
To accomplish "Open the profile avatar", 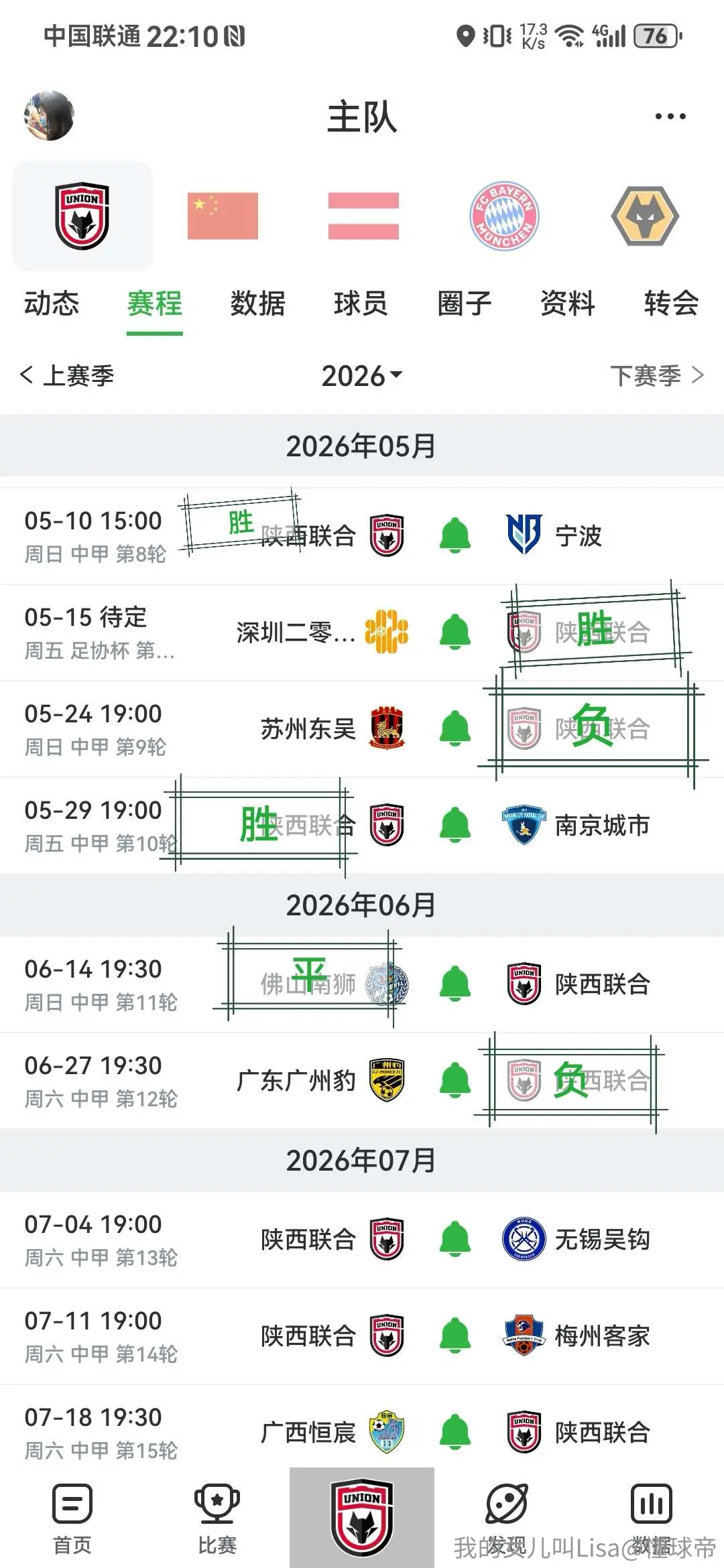I will pos(49,116).
